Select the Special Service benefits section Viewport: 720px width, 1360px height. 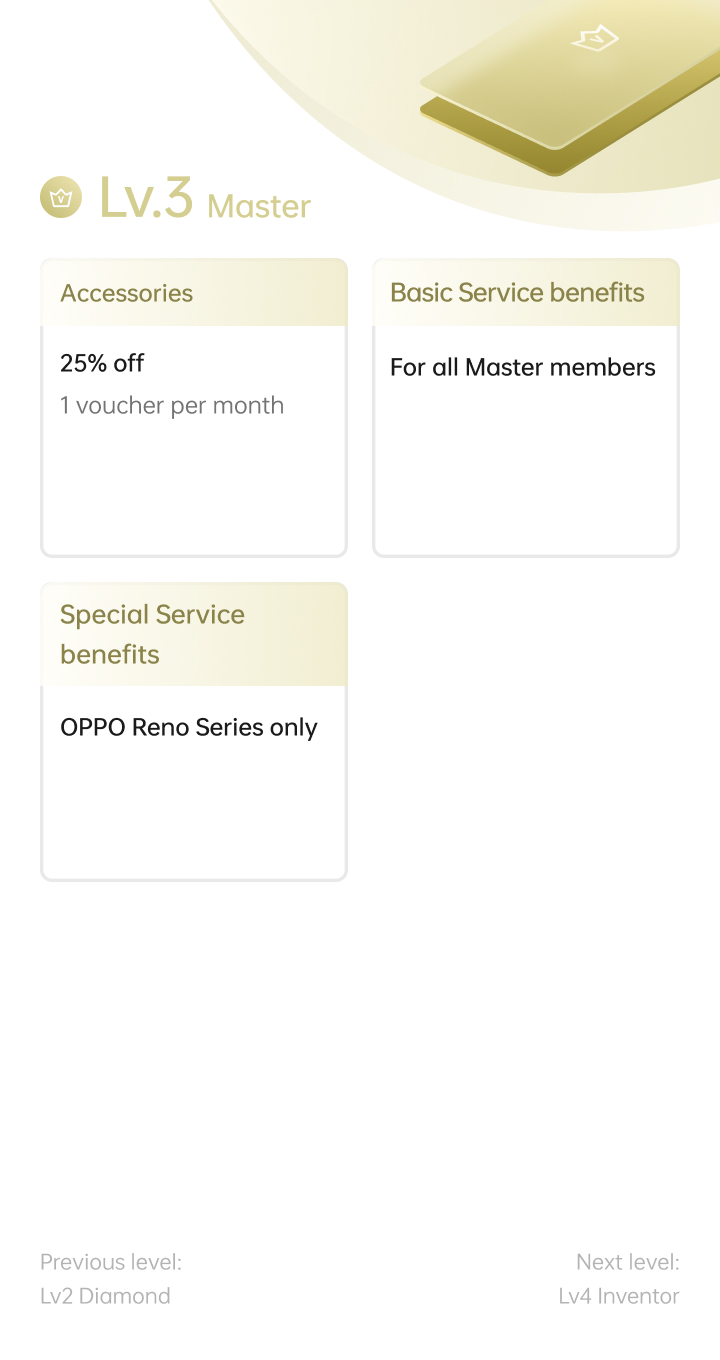(152, 634)
